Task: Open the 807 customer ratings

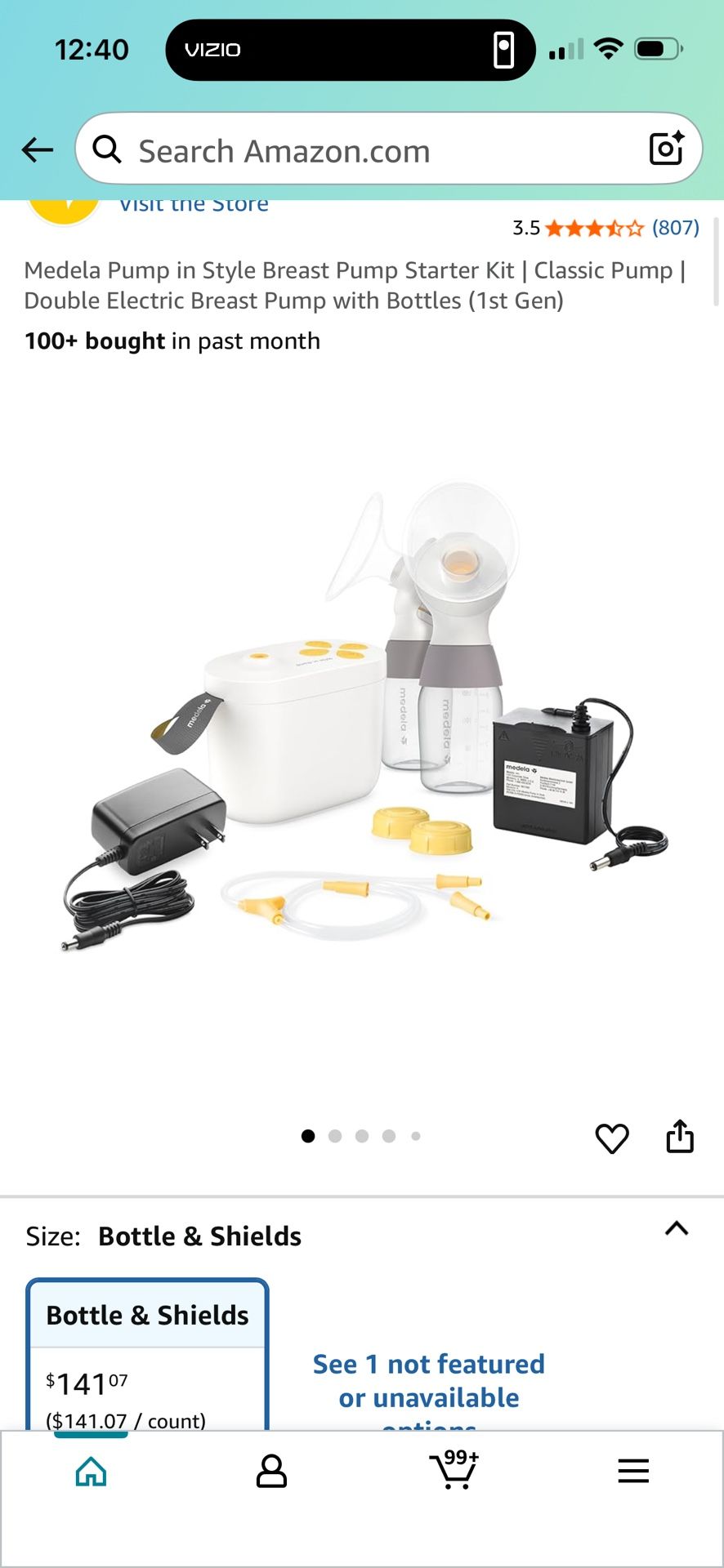Action: tap(675, 228)
